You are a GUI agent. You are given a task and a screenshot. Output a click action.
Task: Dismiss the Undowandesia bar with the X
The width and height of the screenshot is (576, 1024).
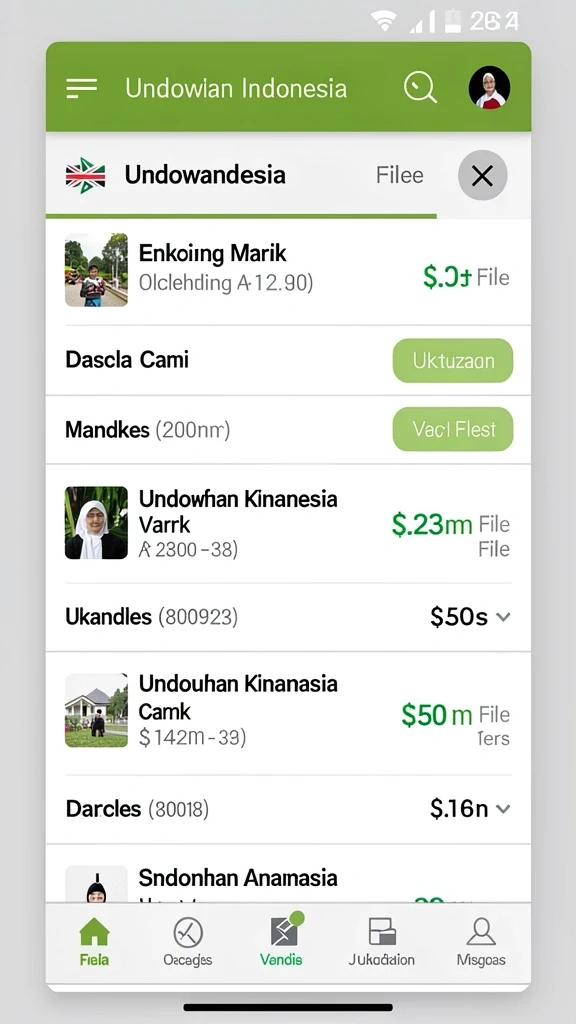click(483, 175)
